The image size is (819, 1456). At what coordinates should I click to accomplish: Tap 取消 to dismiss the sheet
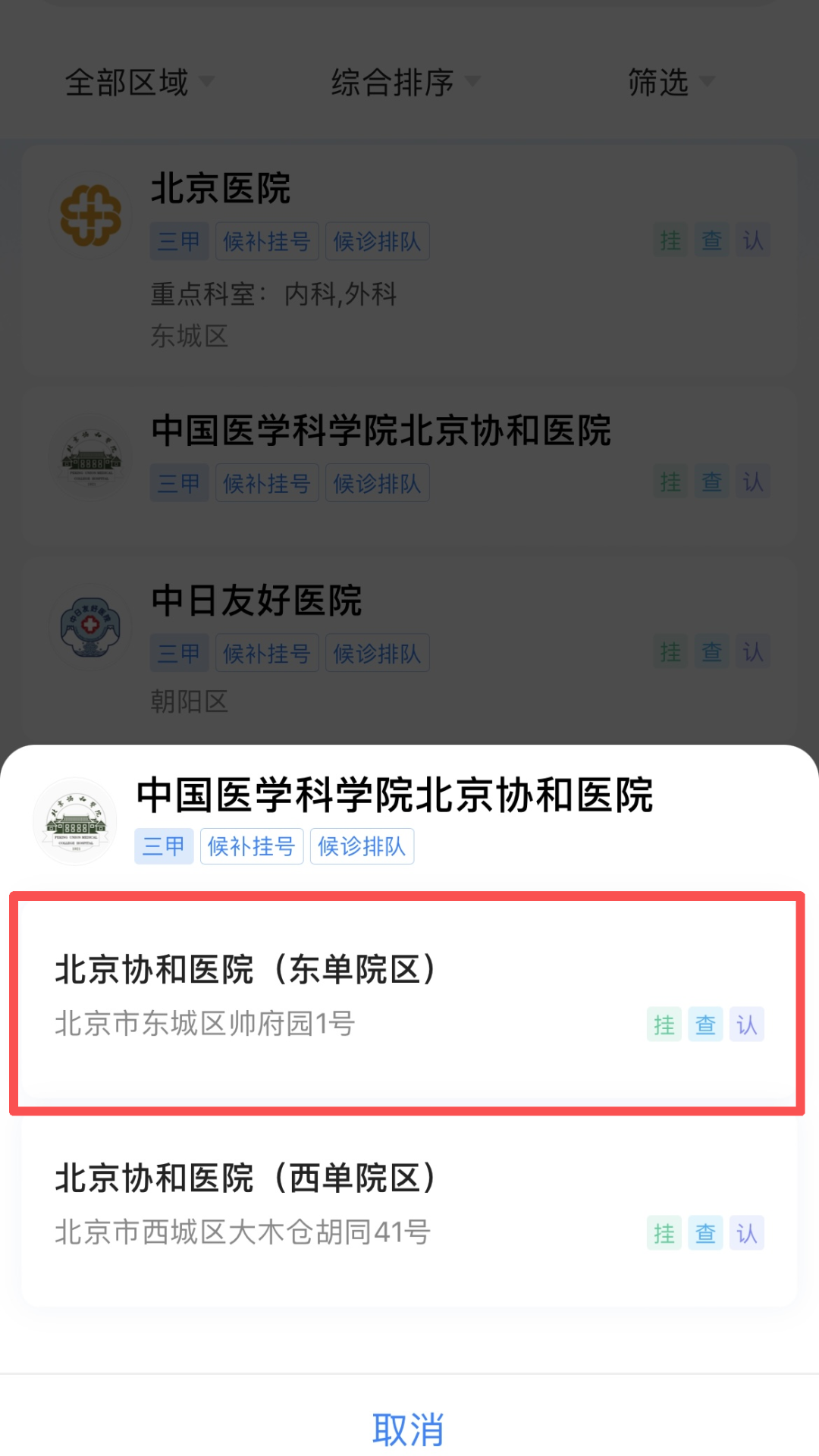click(x=408, y=1429)
